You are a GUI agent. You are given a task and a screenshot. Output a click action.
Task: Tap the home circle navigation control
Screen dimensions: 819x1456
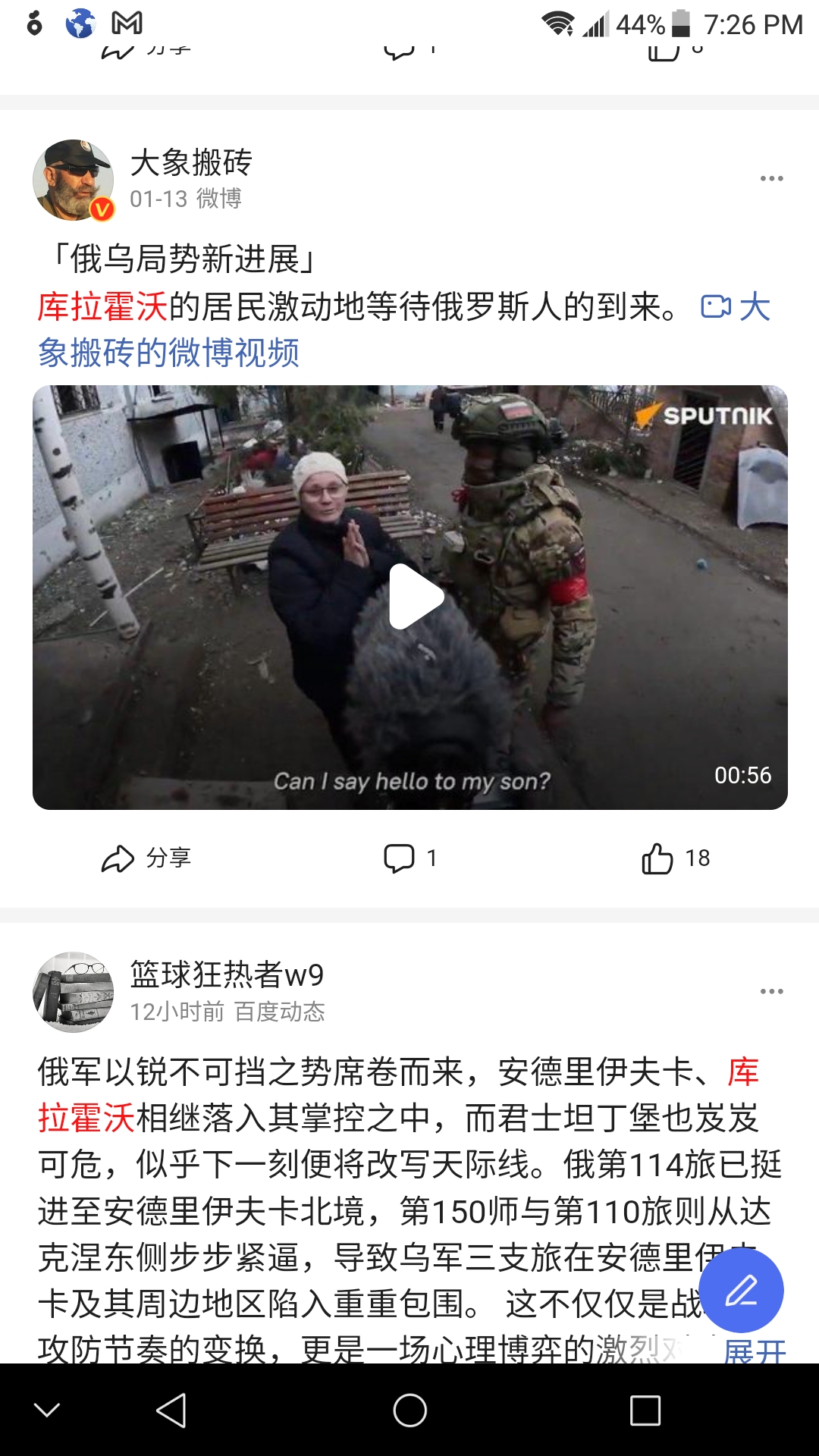pos(409,1412)
